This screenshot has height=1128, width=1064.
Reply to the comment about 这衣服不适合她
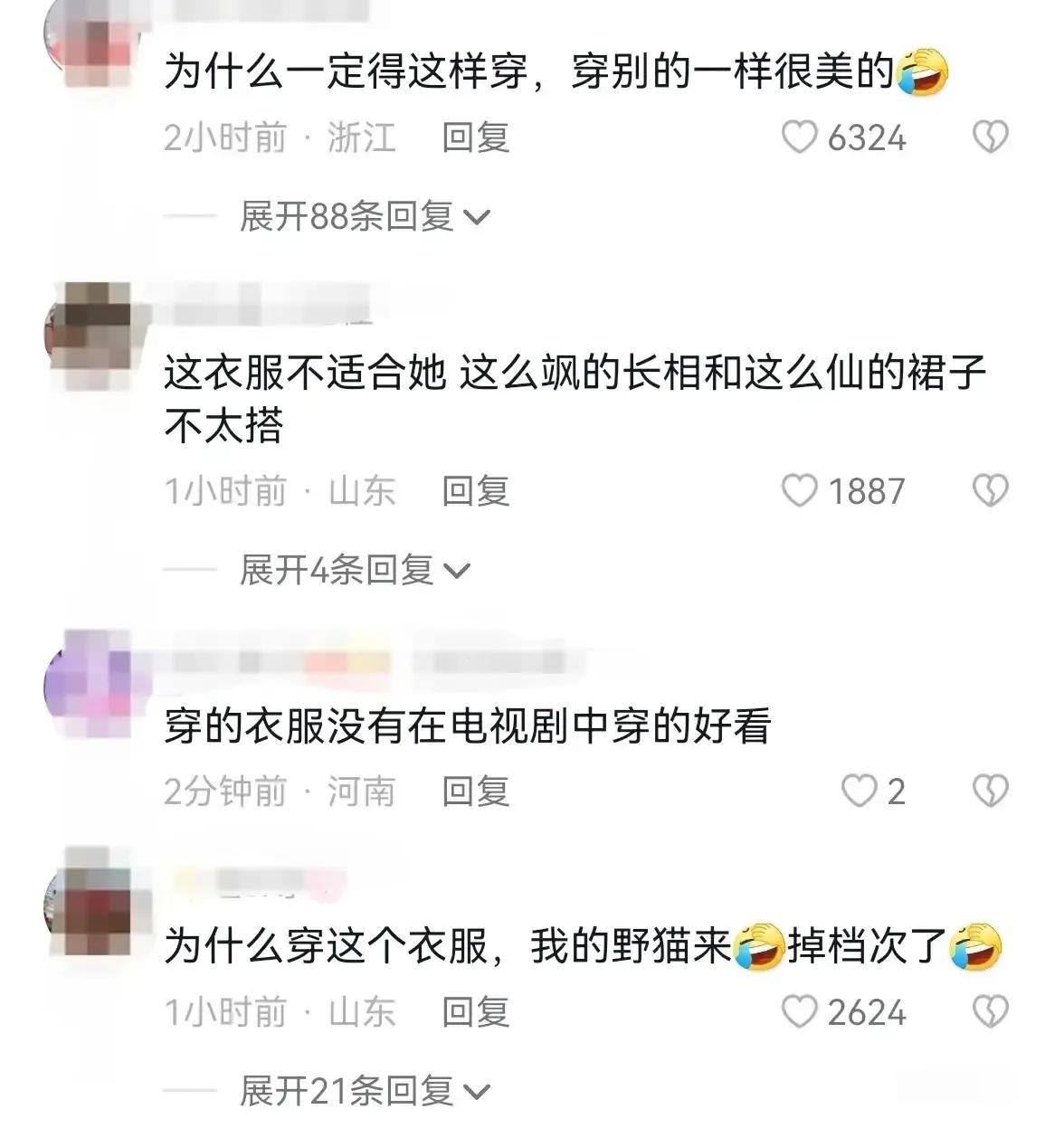coord(476,491)
